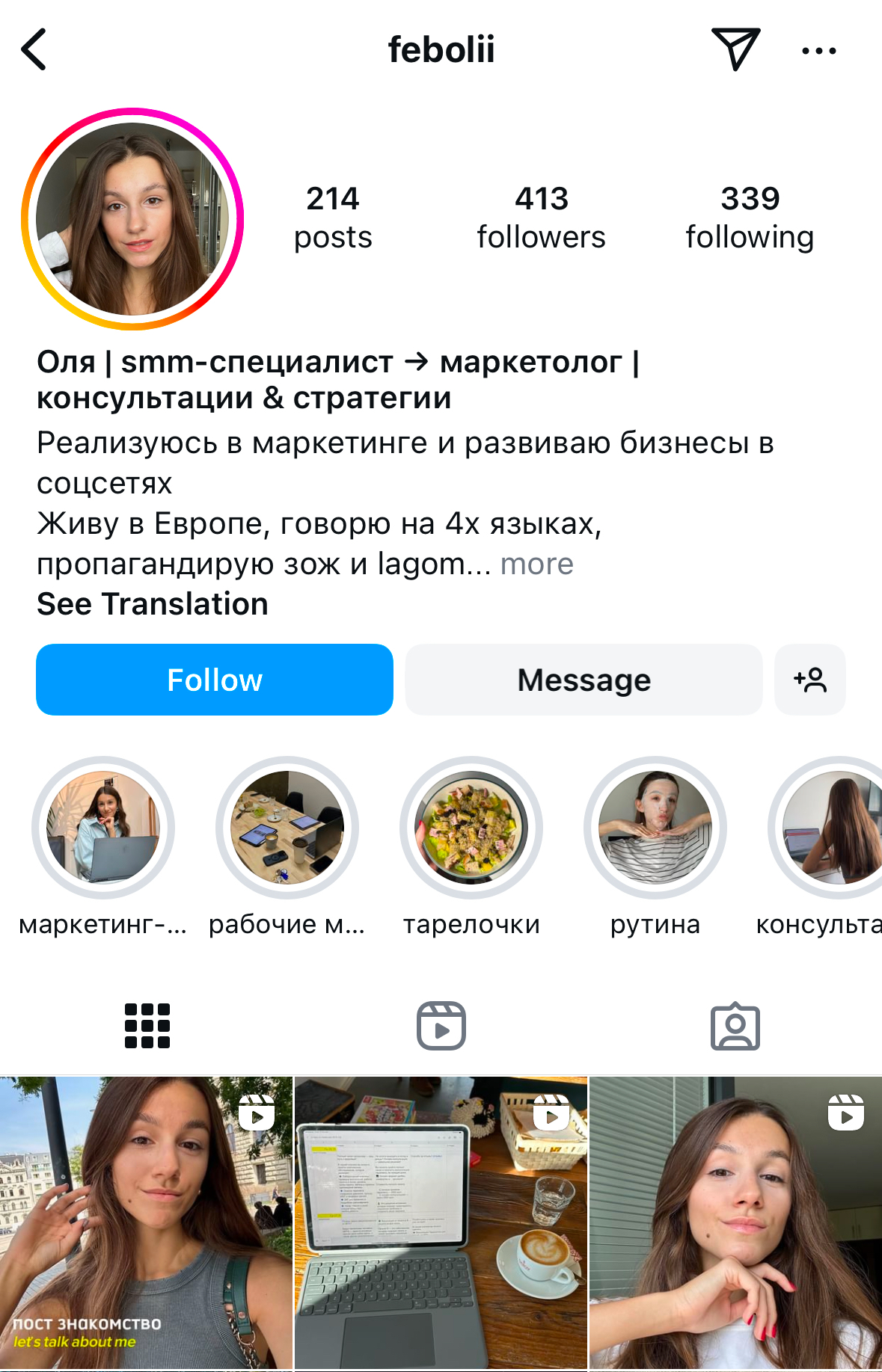The height and width of the screenshot is (1372, 882).
Task: Open the 413 followers list
Action: [541, 218]
